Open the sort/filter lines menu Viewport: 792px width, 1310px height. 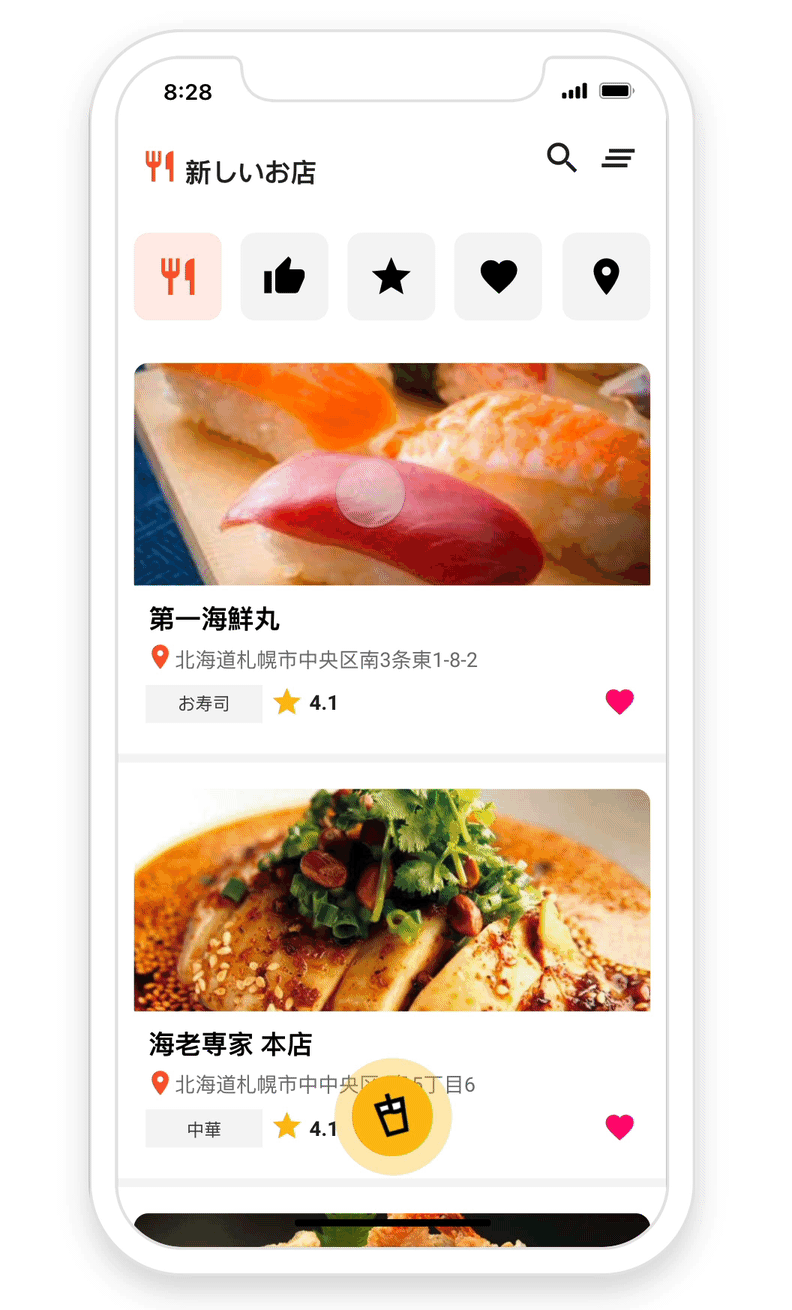[x=618, y=158]
